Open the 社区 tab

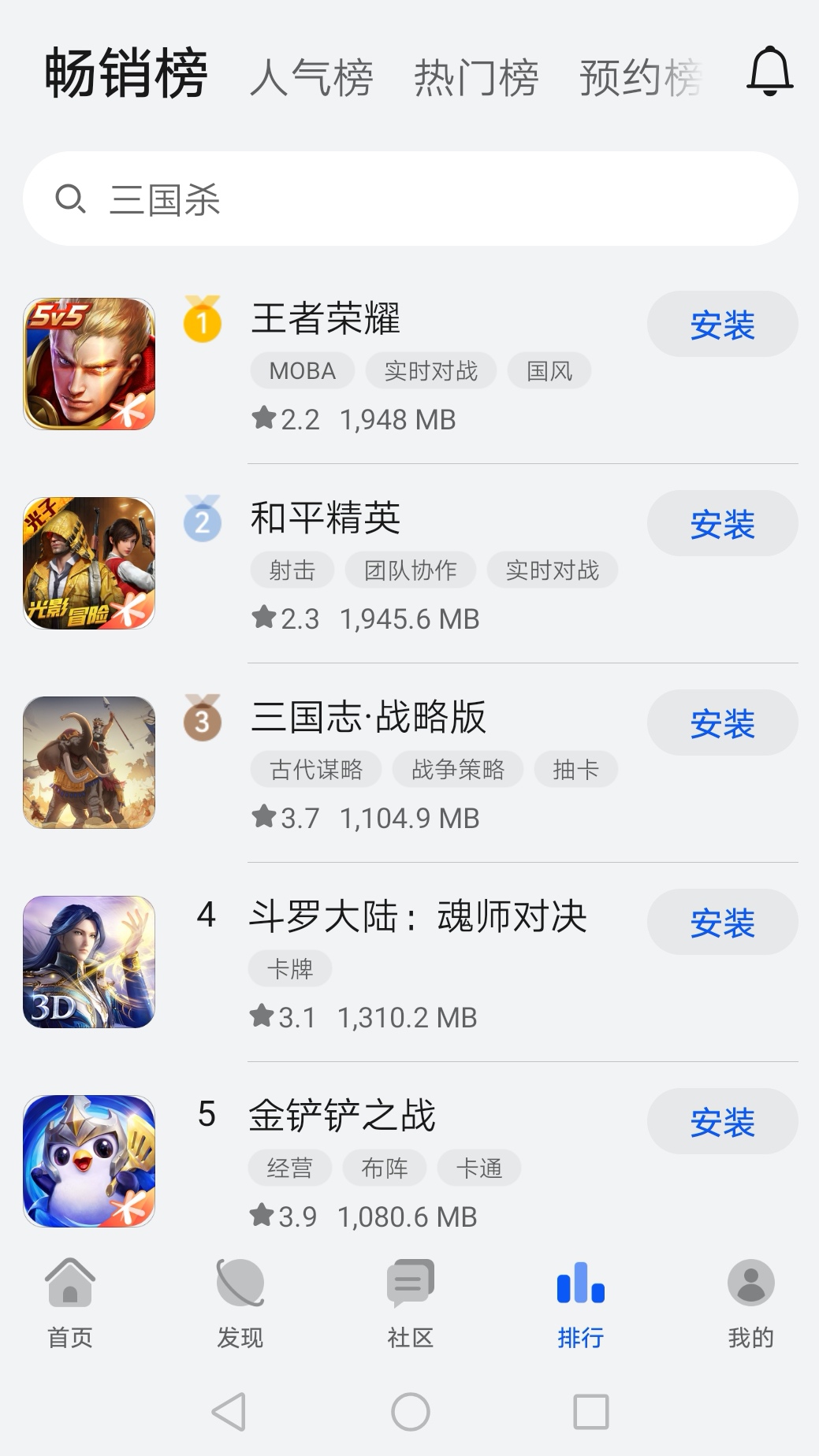click(x=411, y=1303)
